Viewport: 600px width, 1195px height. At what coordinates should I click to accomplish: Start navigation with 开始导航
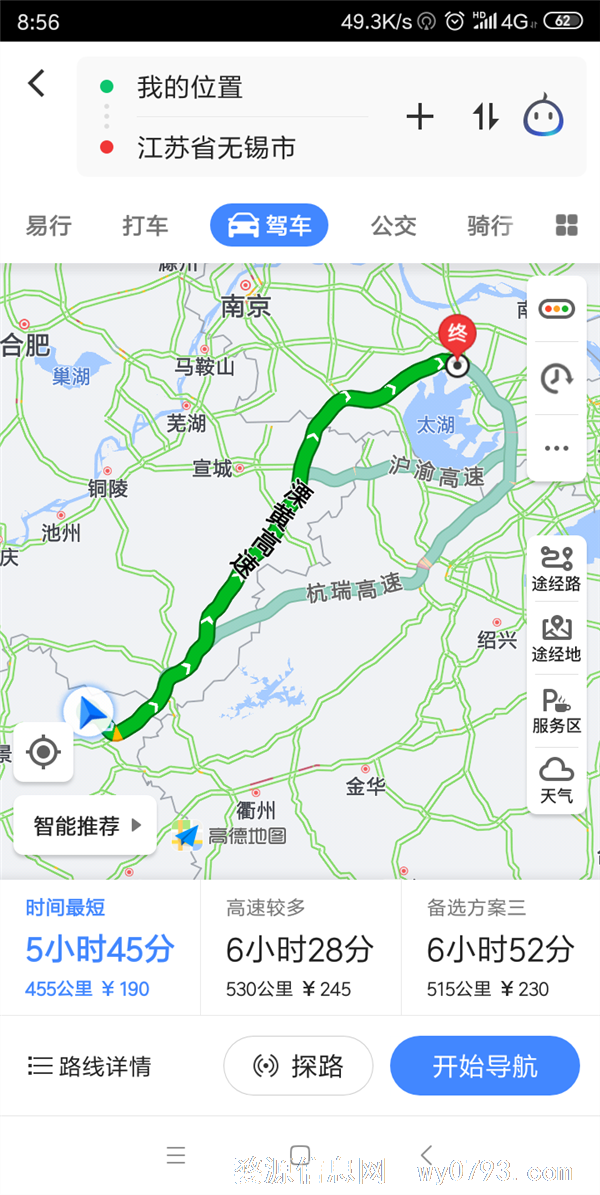[485, 1066]
